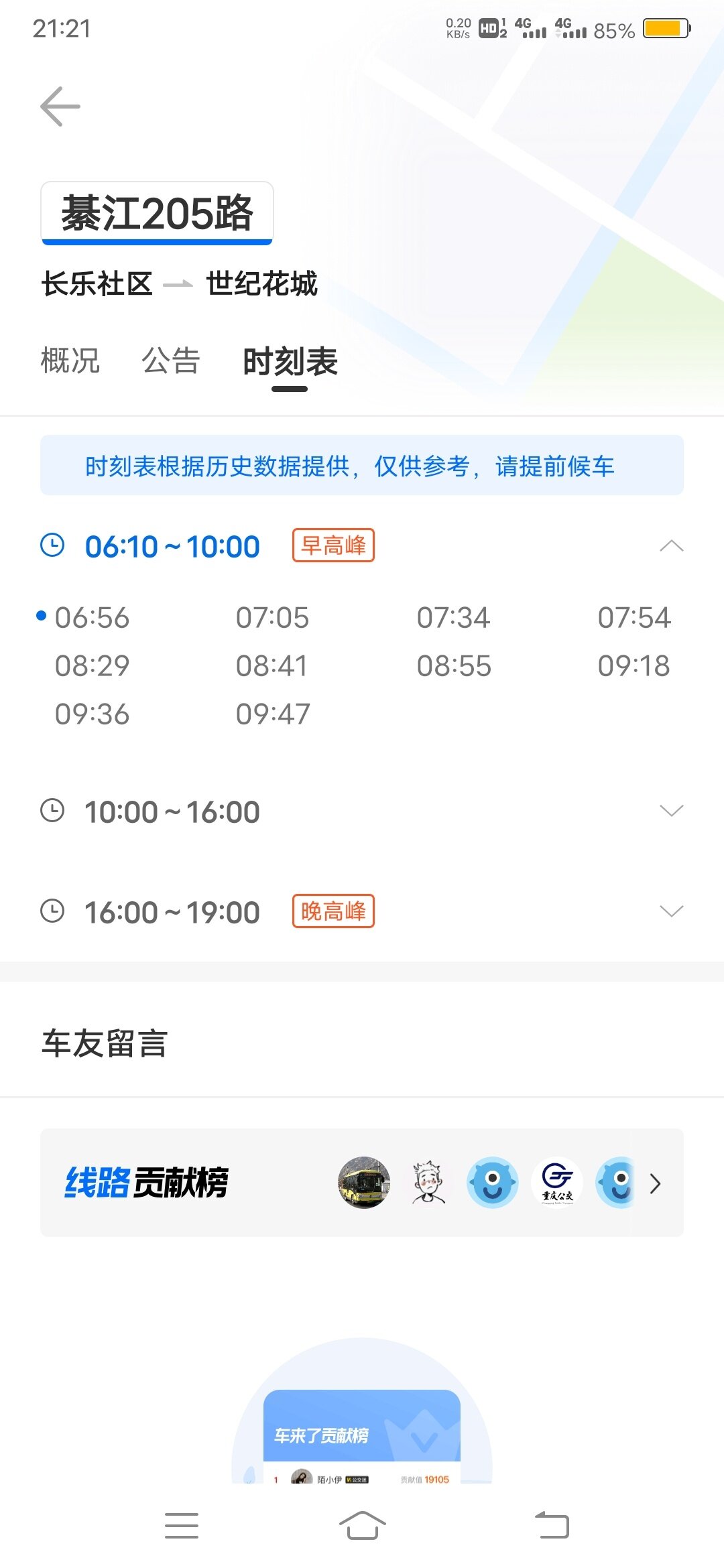
Task: Collapse the 06:10~10:00 timetable section
Action: [671, 546]
